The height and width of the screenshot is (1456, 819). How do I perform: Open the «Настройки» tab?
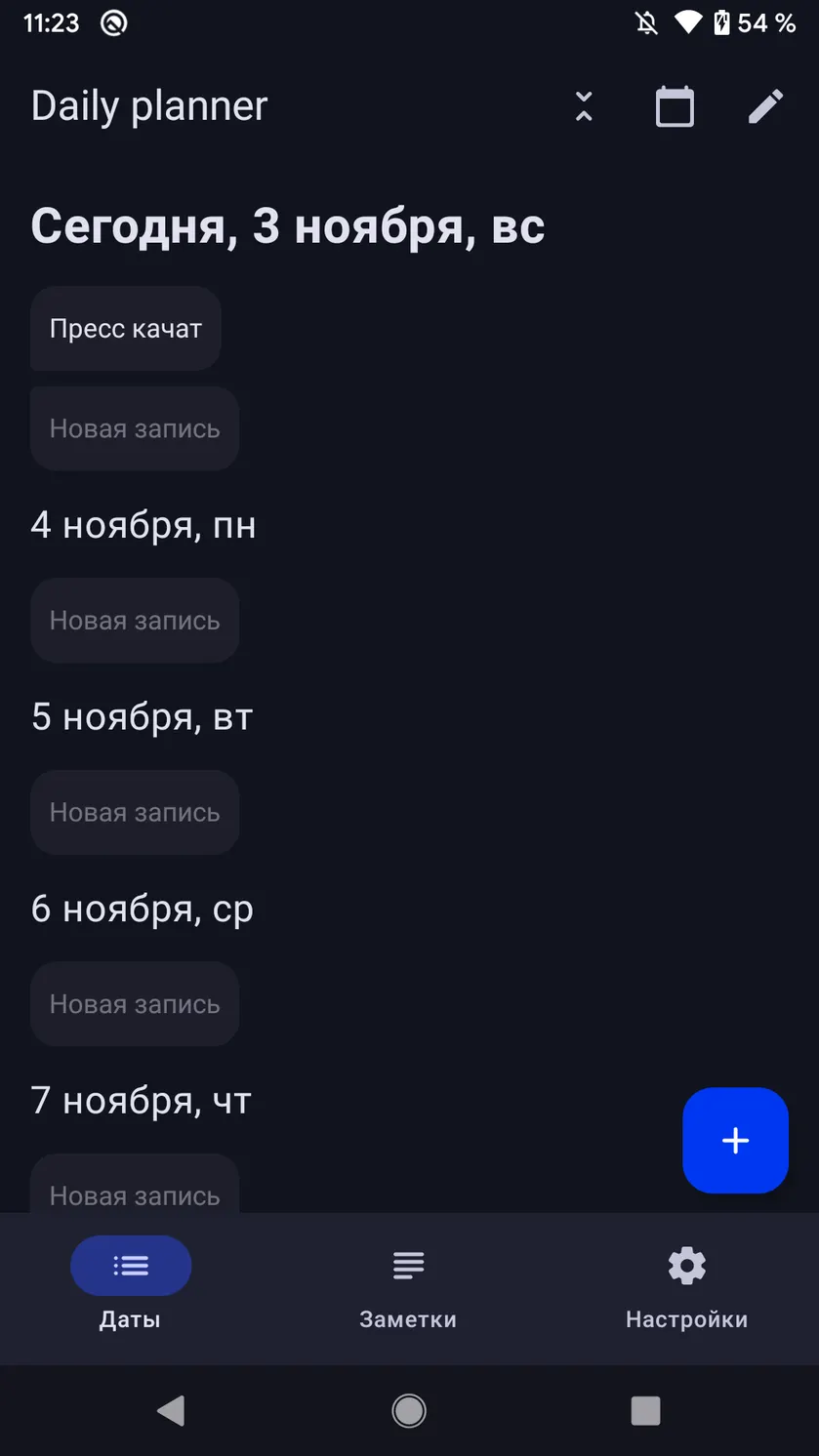(x=686, y=1288)
